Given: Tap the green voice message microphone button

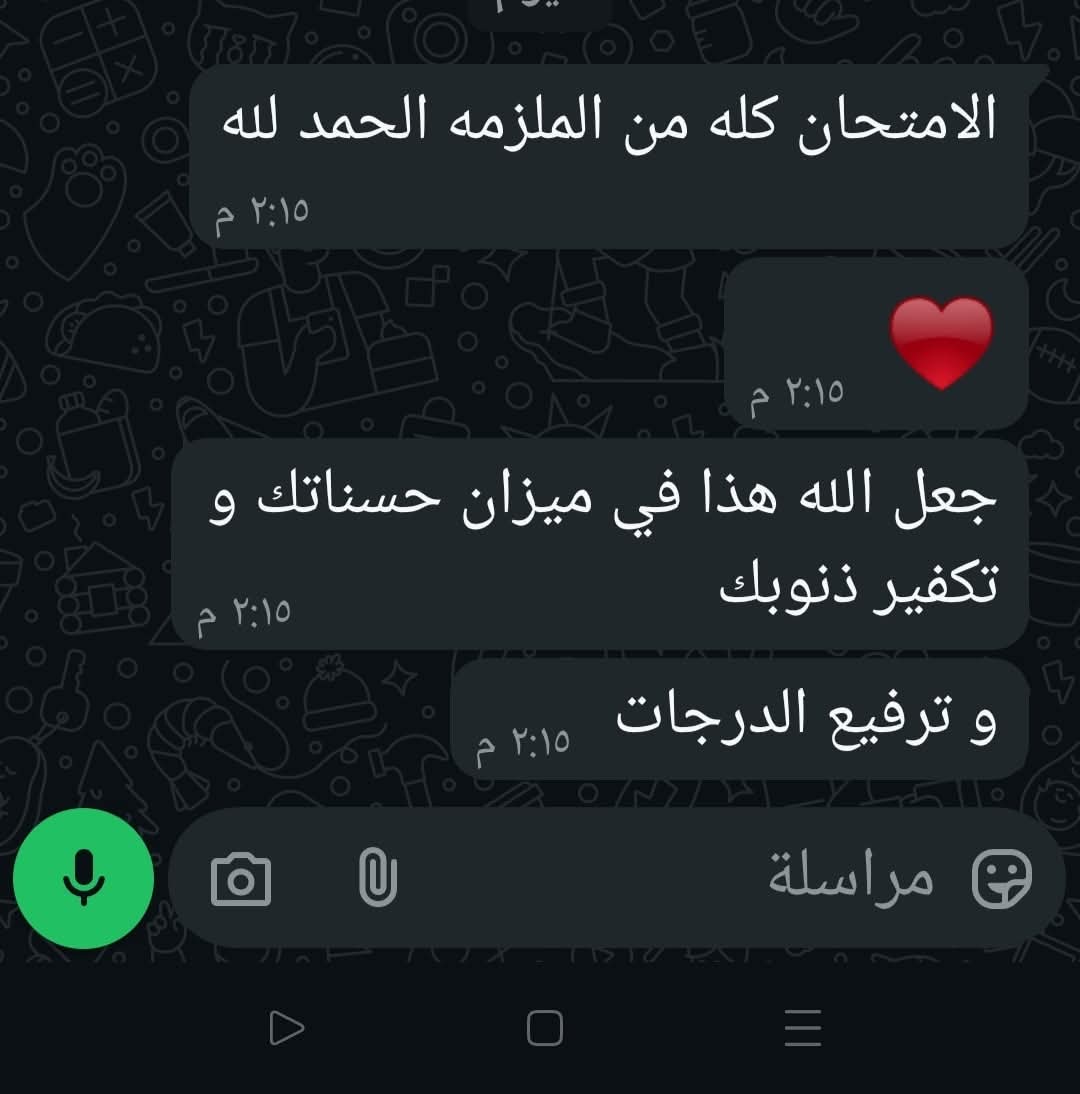Looking at the screenshot, I should tap(83, 878).
